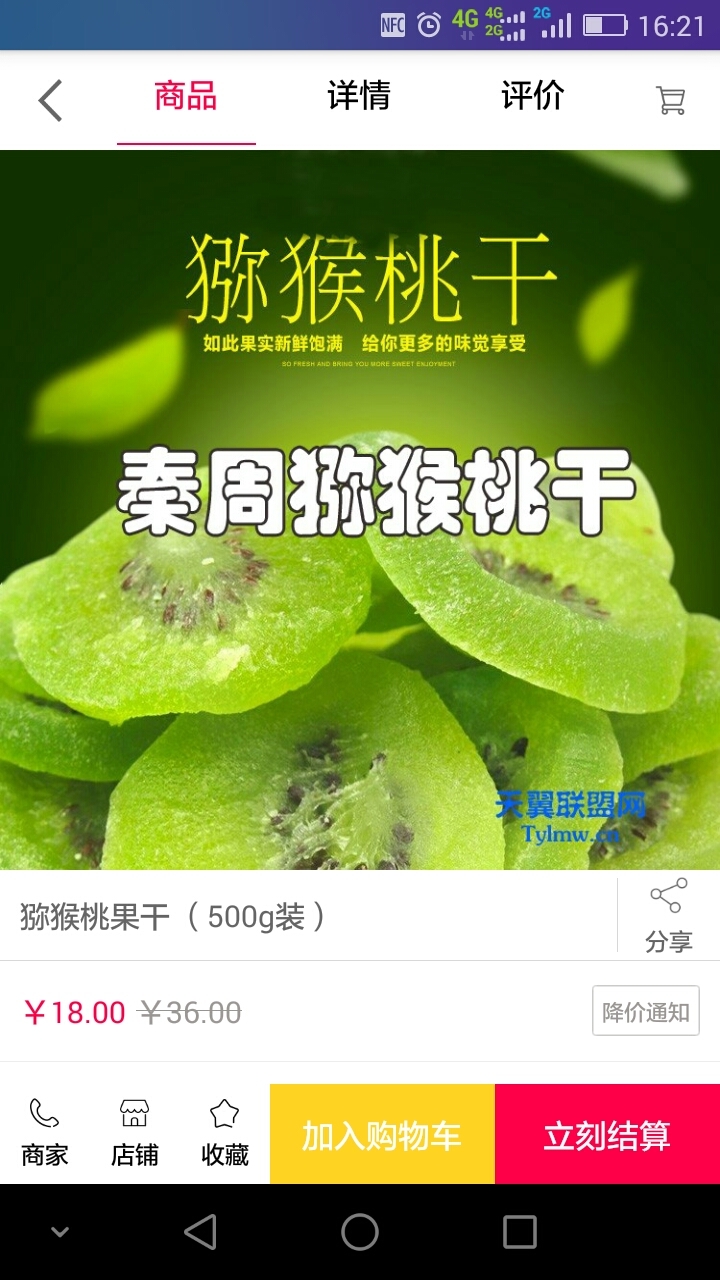
Task: Add product to favorites with 收藏
Action: pos(224,1134)
